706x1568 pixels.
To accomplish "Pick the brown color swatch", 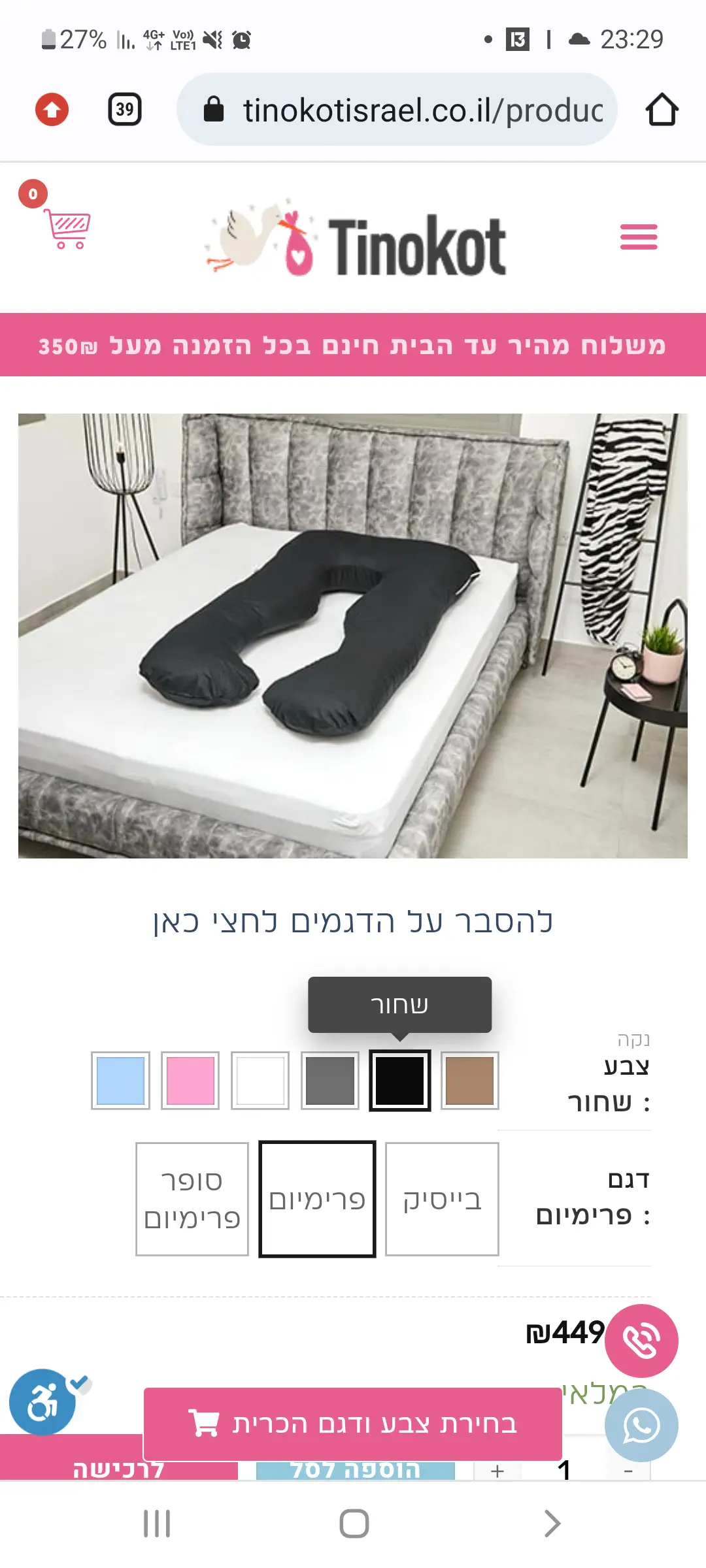I will pos(469,1081).
